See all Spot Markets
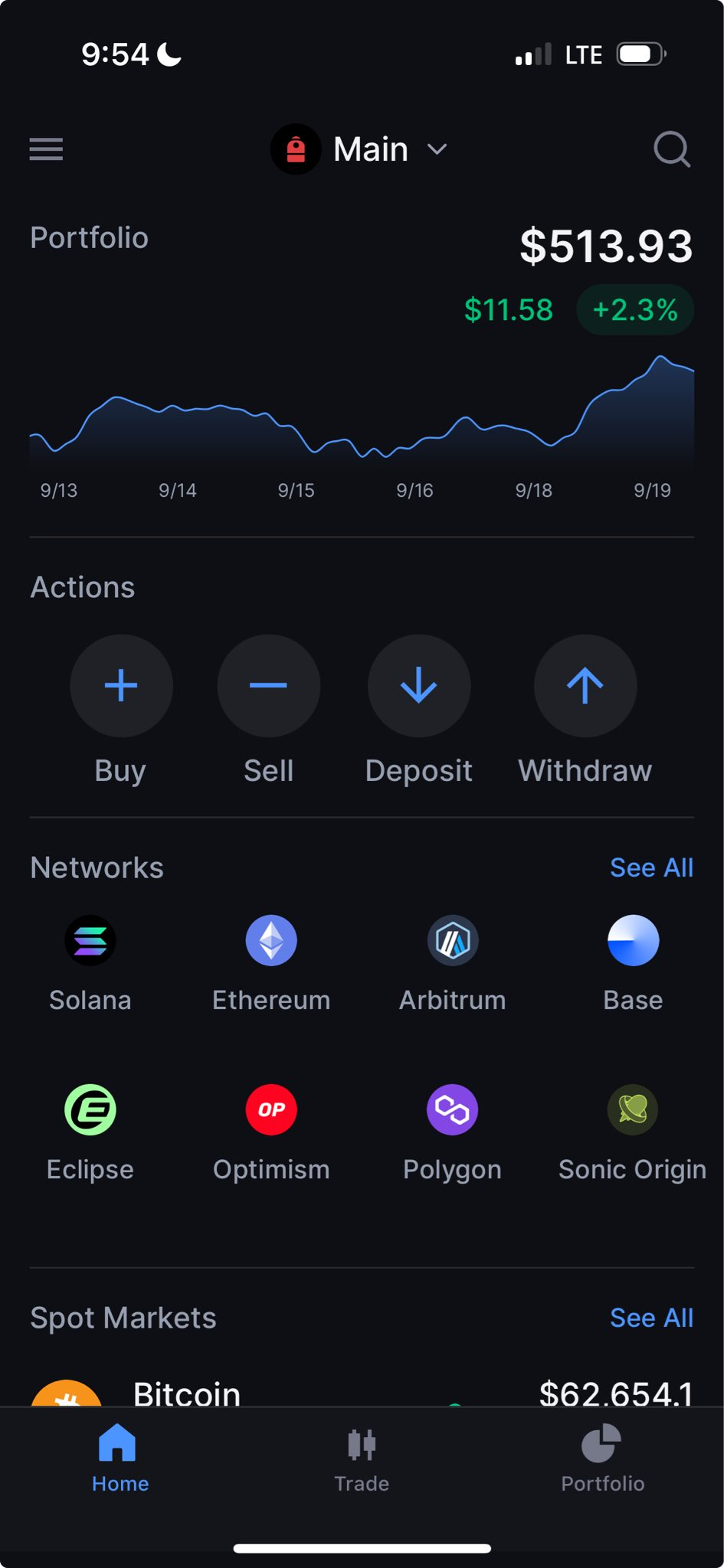This screenshot has height=1568, width=724. (x=651, y=1318)
